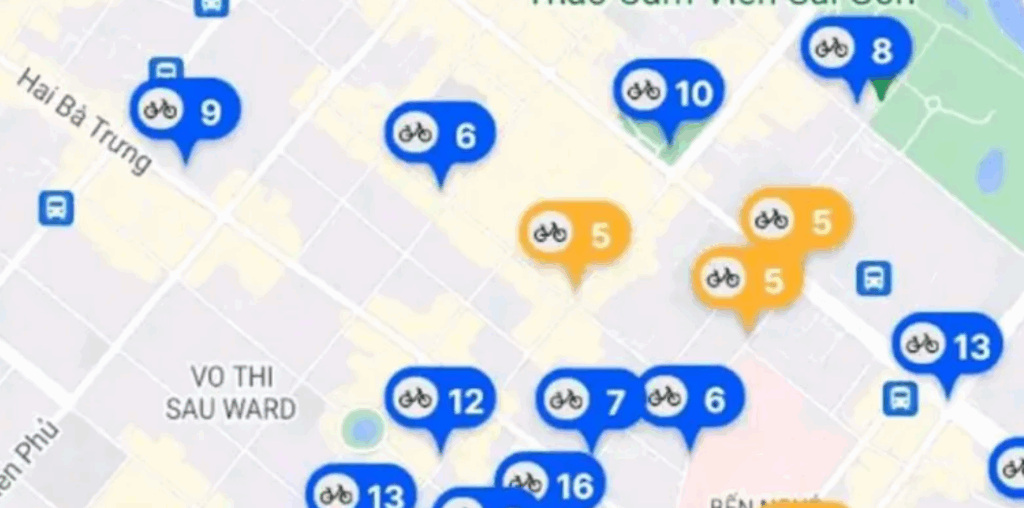Select the station marker with 12 bikes
The height and width of the screenshot is (508, 1024).
440,402
